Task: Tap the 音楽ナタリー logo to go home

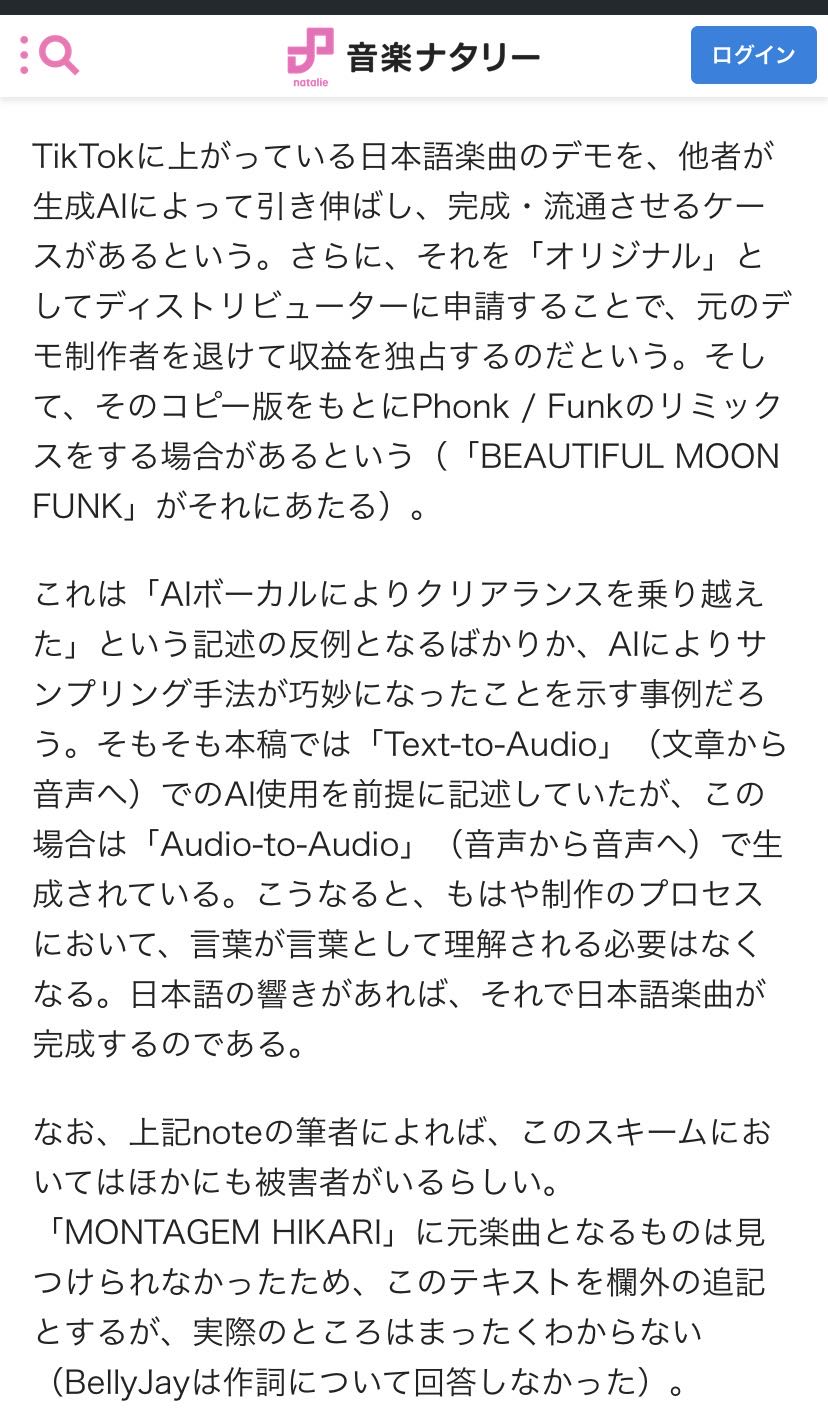Action: 413,56
